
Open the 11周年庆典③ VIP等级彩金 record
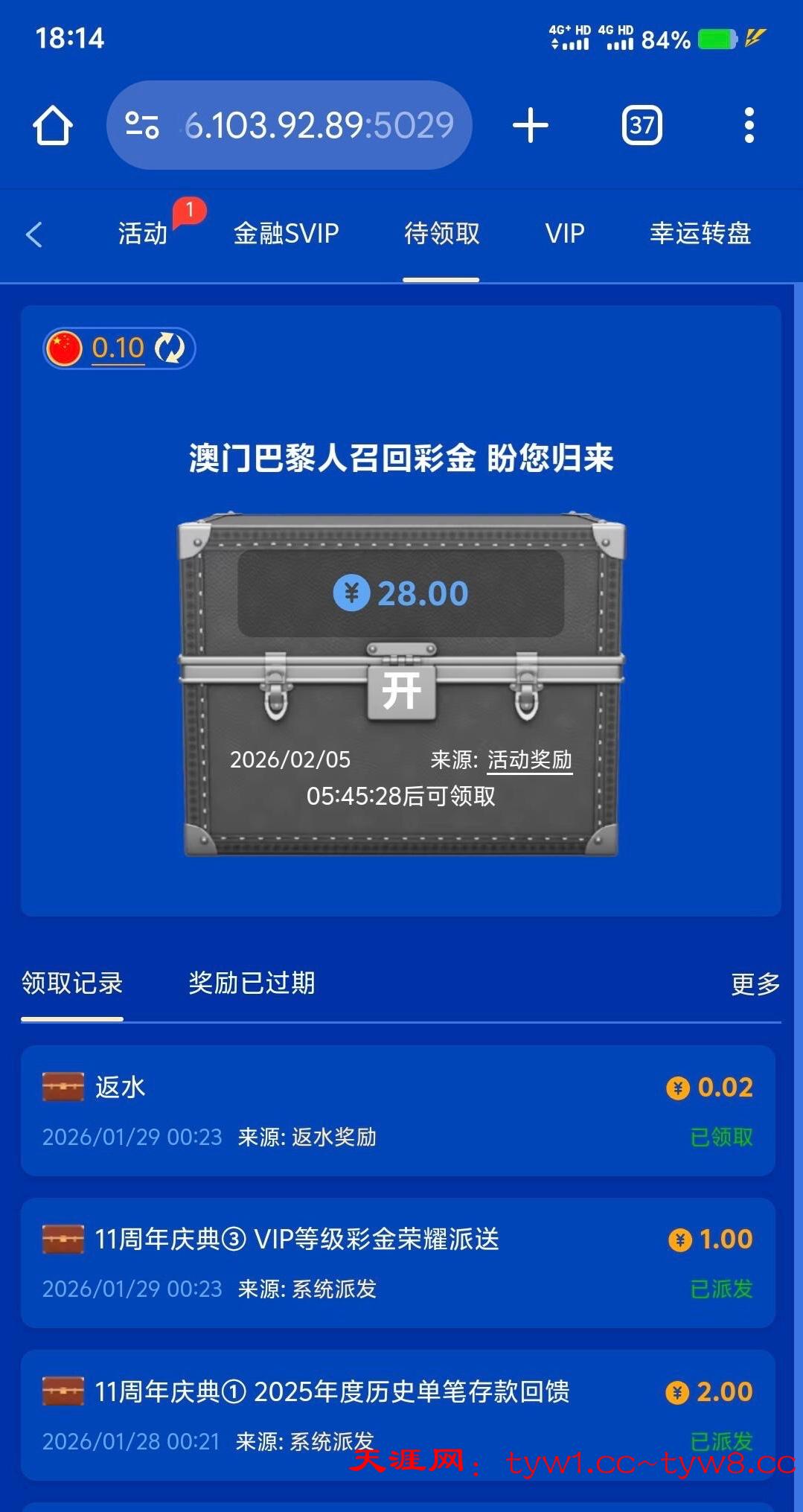coord(397,1263)
